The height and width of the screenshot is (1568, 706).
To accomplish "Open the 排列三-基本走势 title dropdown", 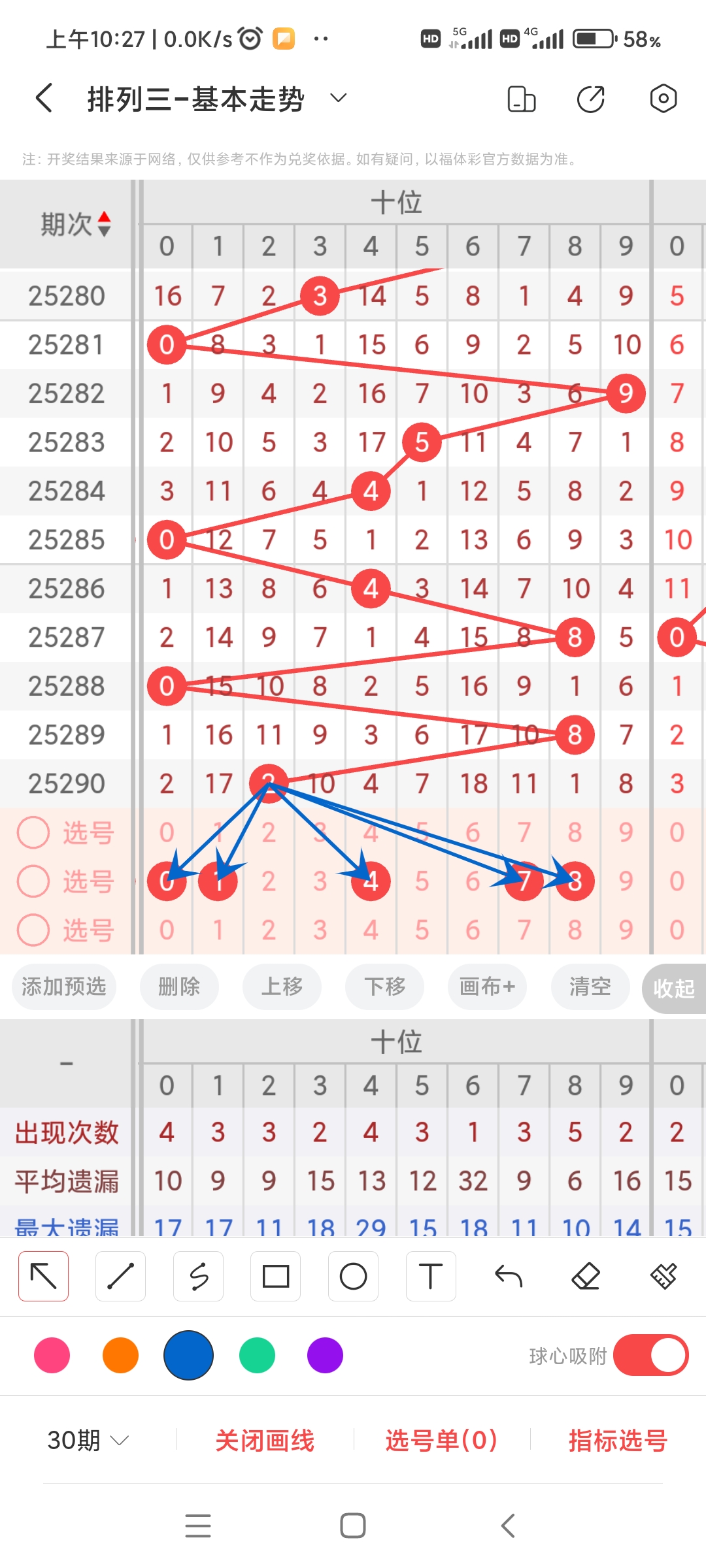I will coord(337,98).
